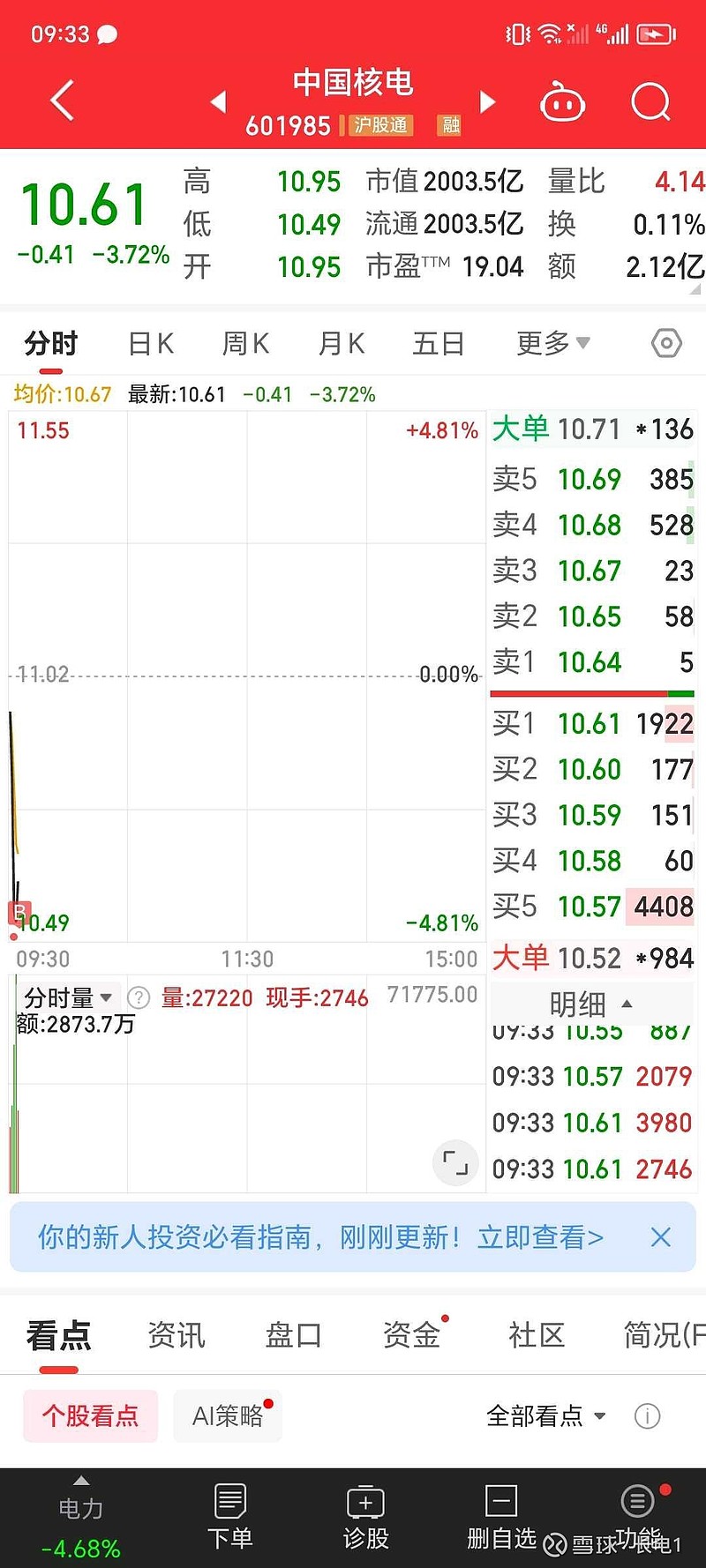The height and width of the screenshot is (1568, 706).
Task: Switch to the previous stock with left triangle
Action: [218, 102]
